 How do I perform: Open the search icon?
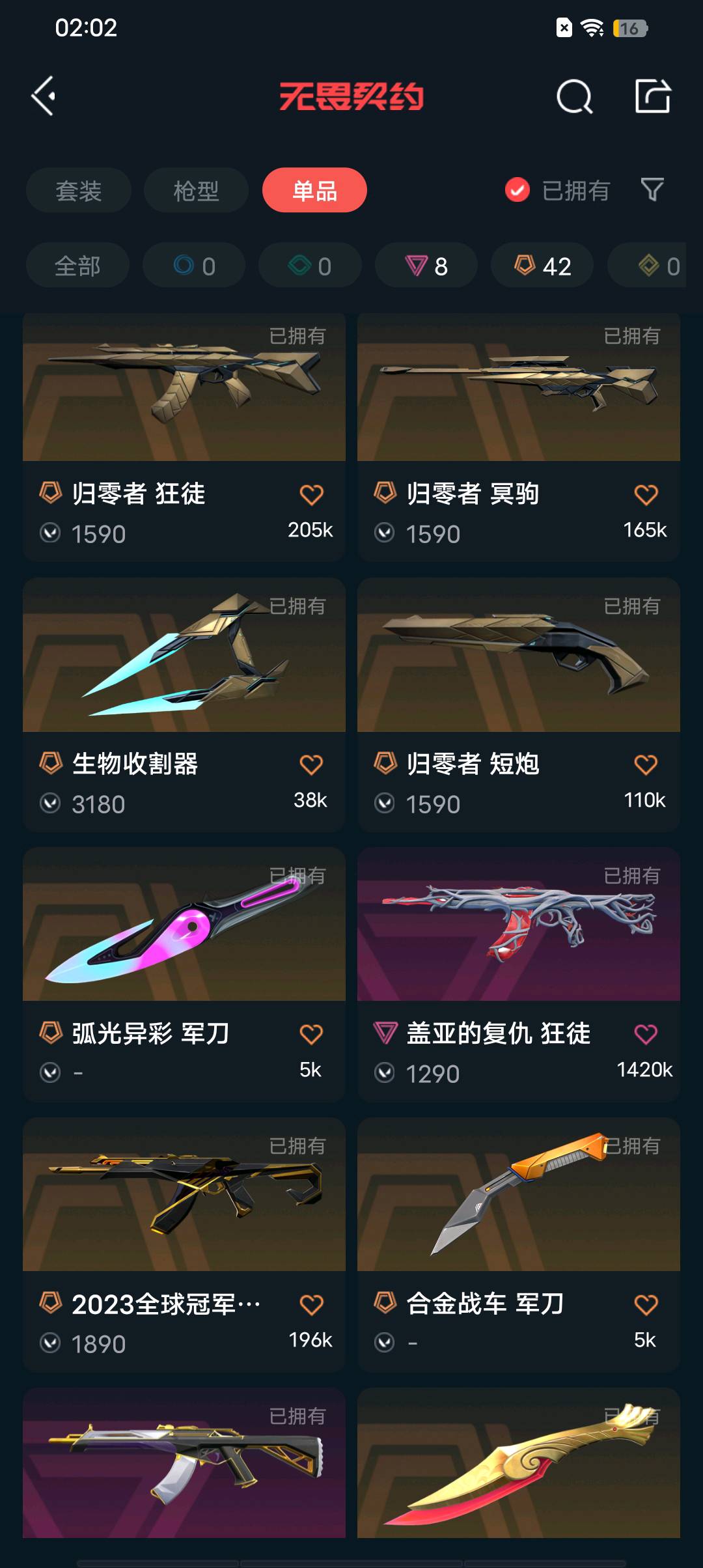574,97
